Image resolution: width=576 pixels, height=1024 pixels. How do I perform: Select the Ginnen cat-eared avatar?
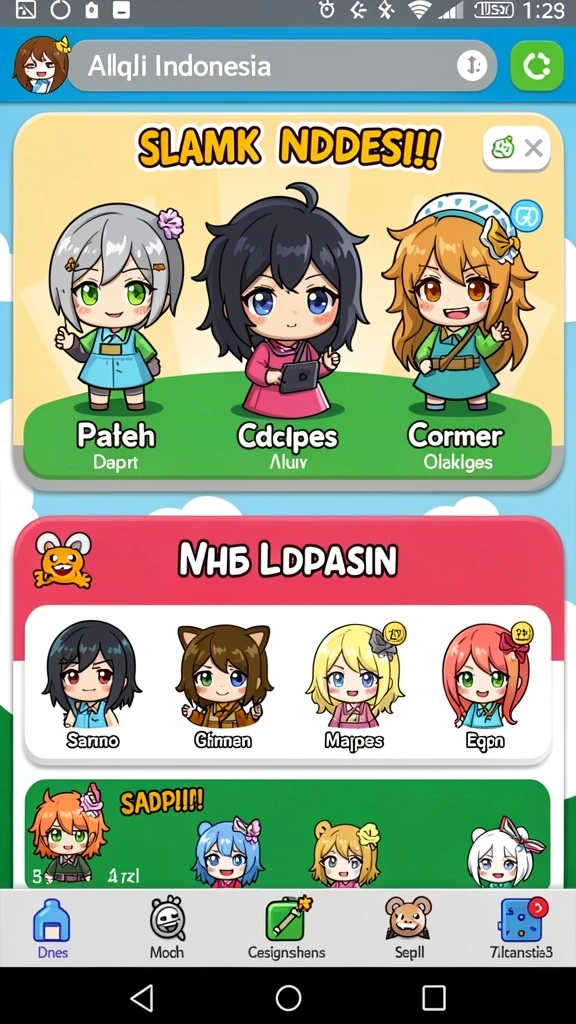222,686
